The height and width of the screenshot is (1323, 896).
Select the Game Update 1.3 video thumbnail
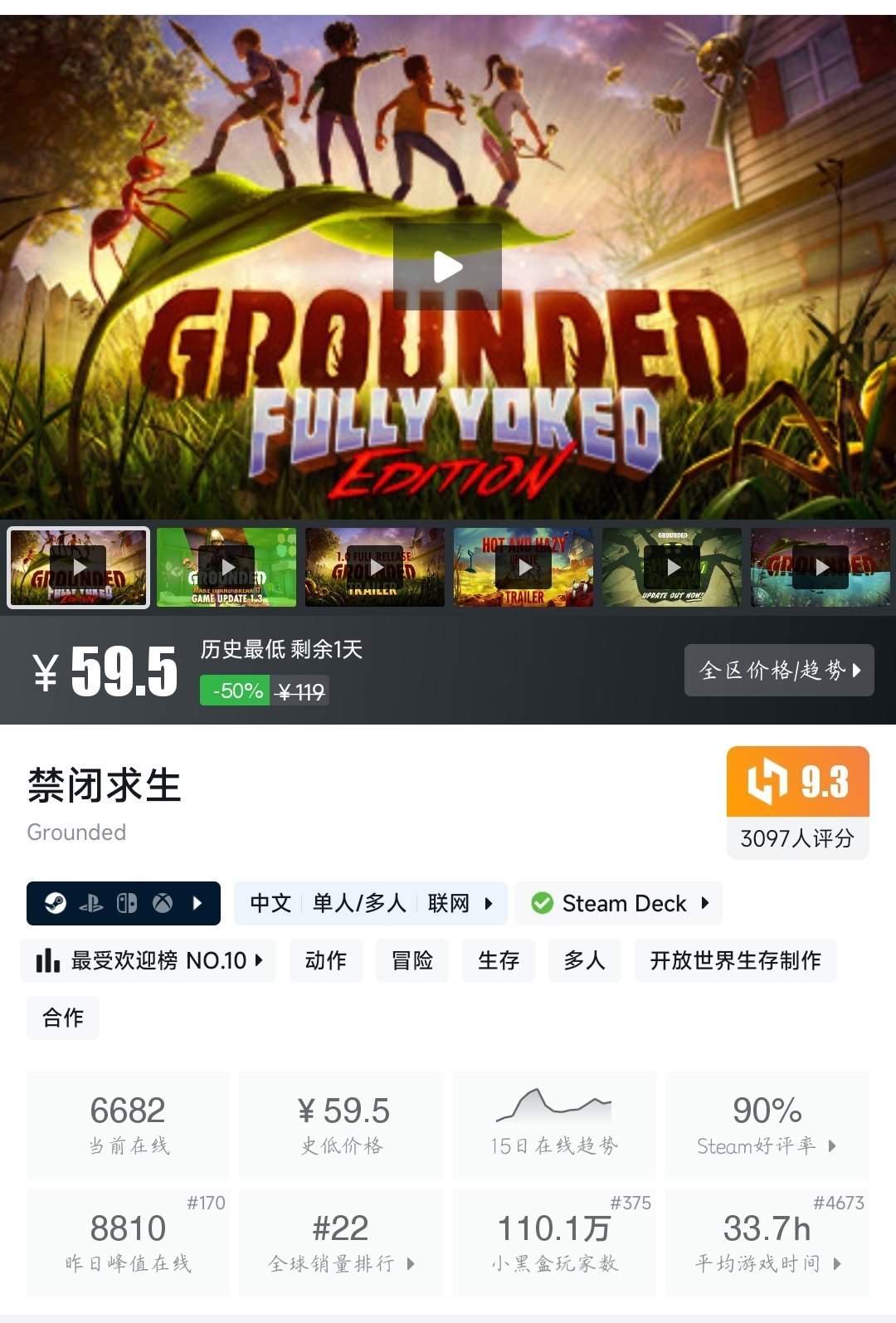click(x=226, y=568)
